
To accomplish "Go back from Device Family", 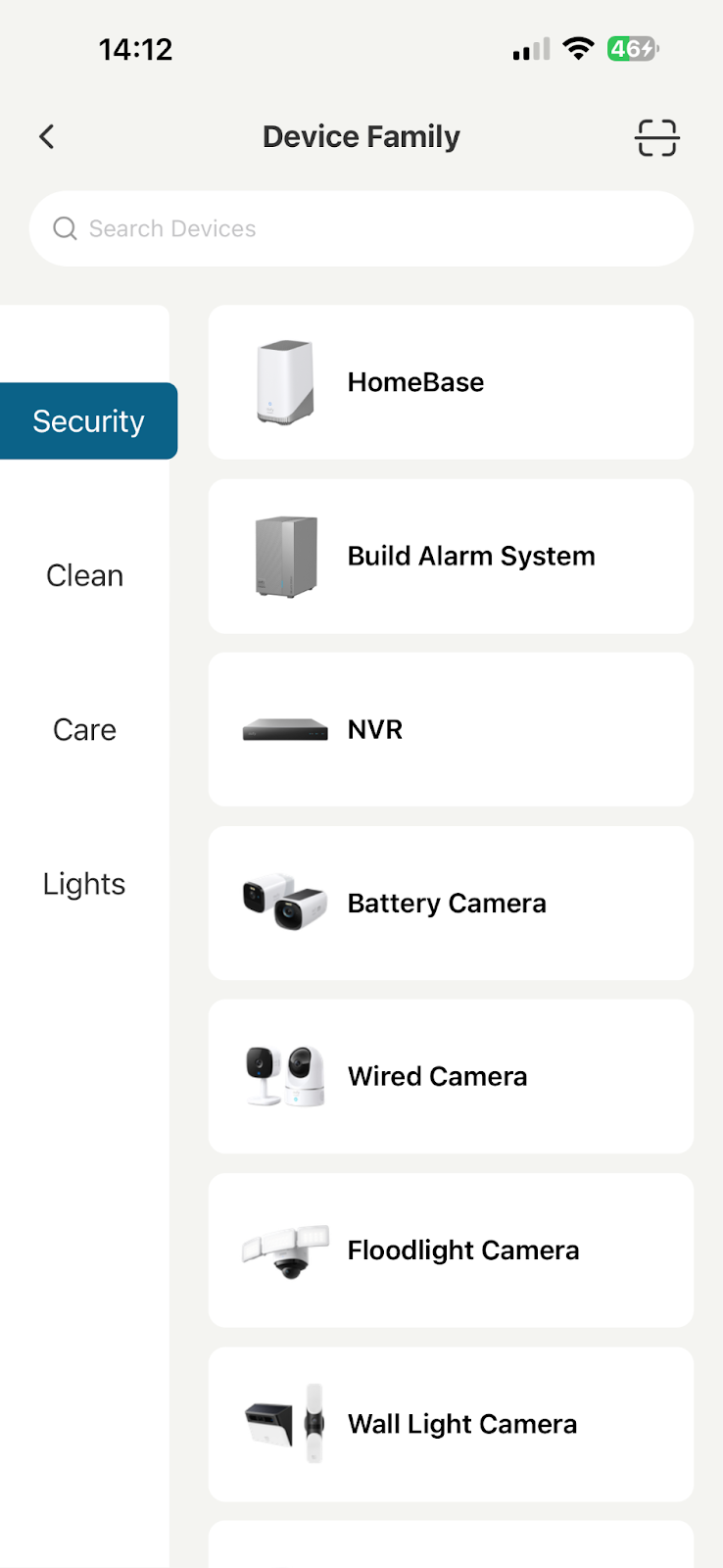I will click(47, 137).
